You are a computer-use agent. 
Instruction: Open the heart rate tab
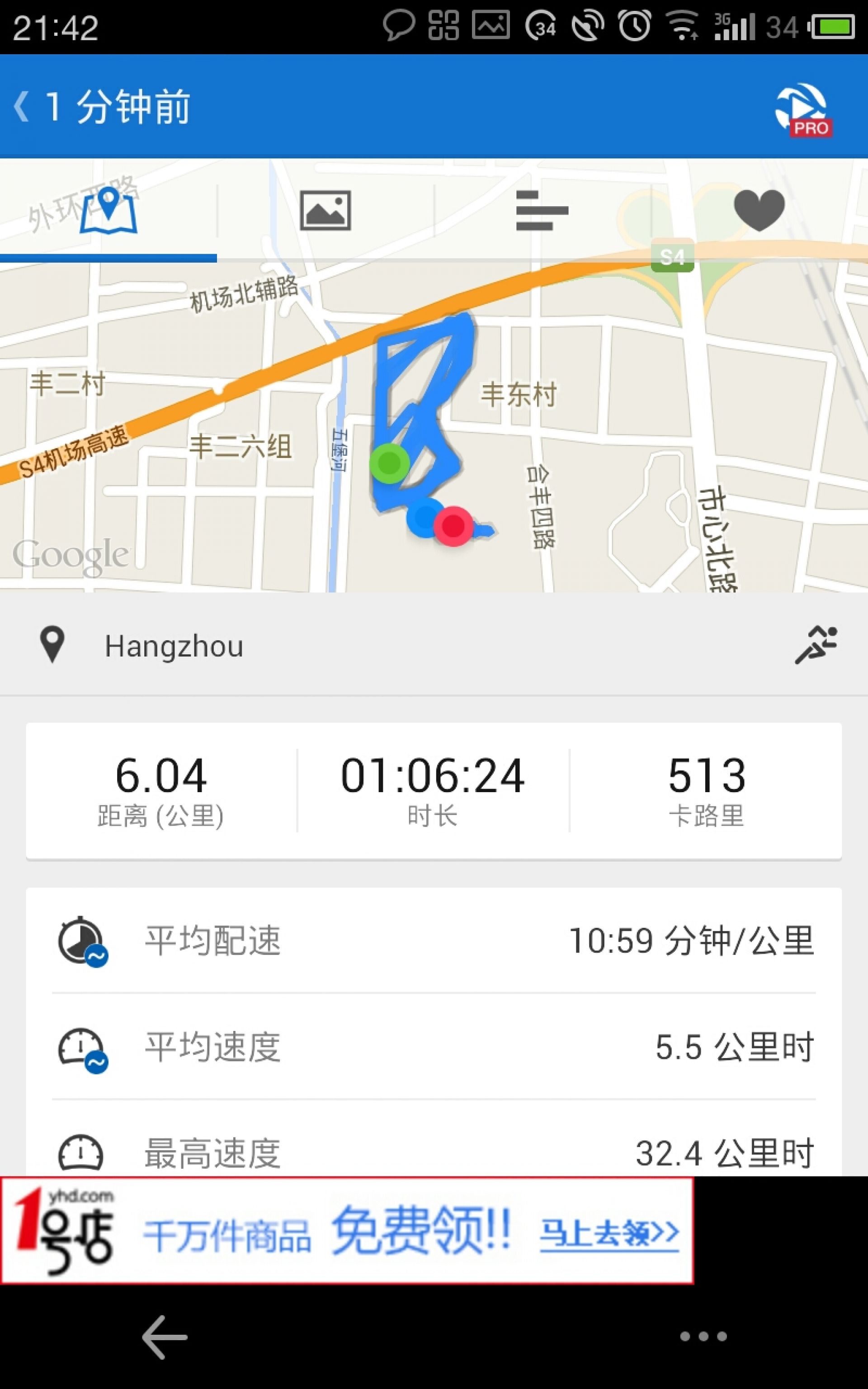(759, 210)
